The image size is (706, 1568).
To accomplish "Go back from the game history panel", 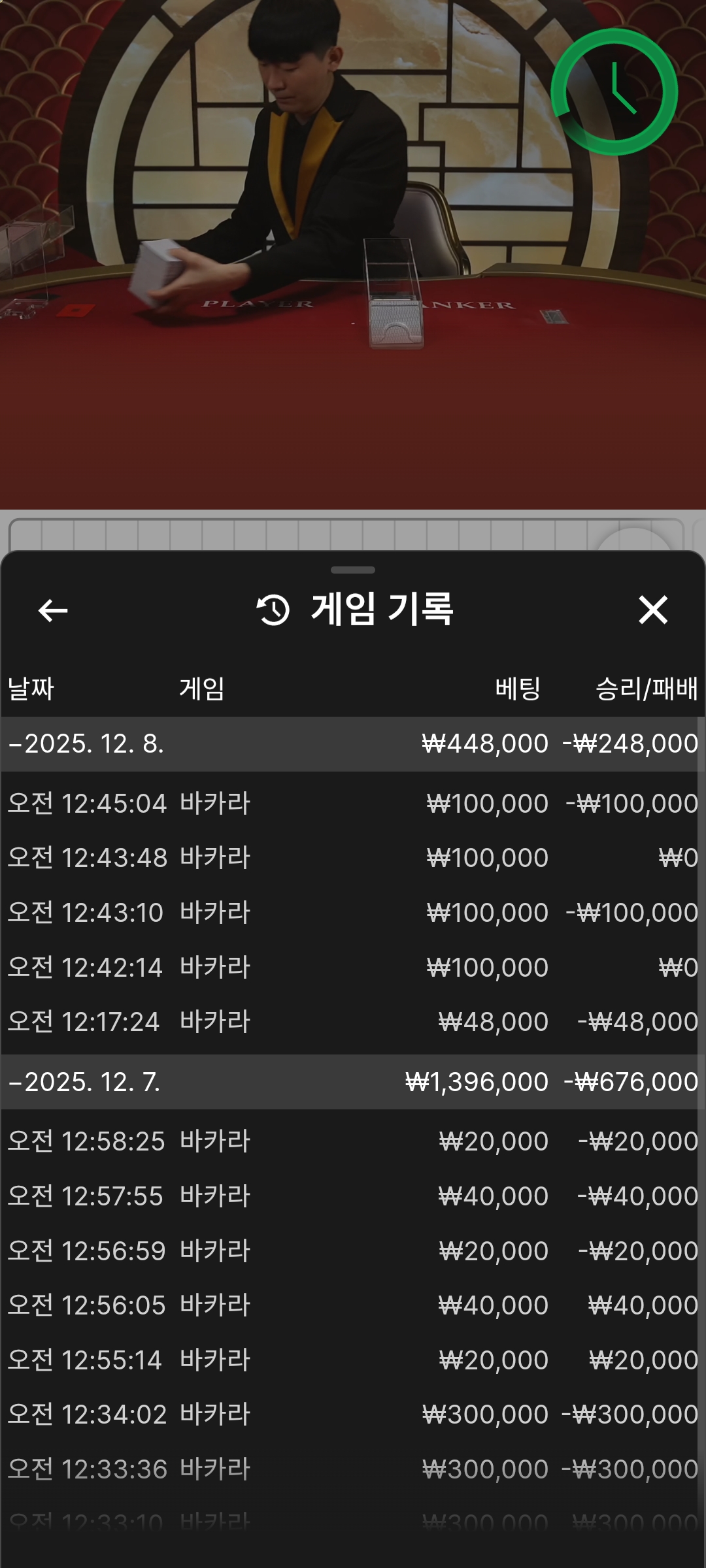I will click(x=53, y=611).
